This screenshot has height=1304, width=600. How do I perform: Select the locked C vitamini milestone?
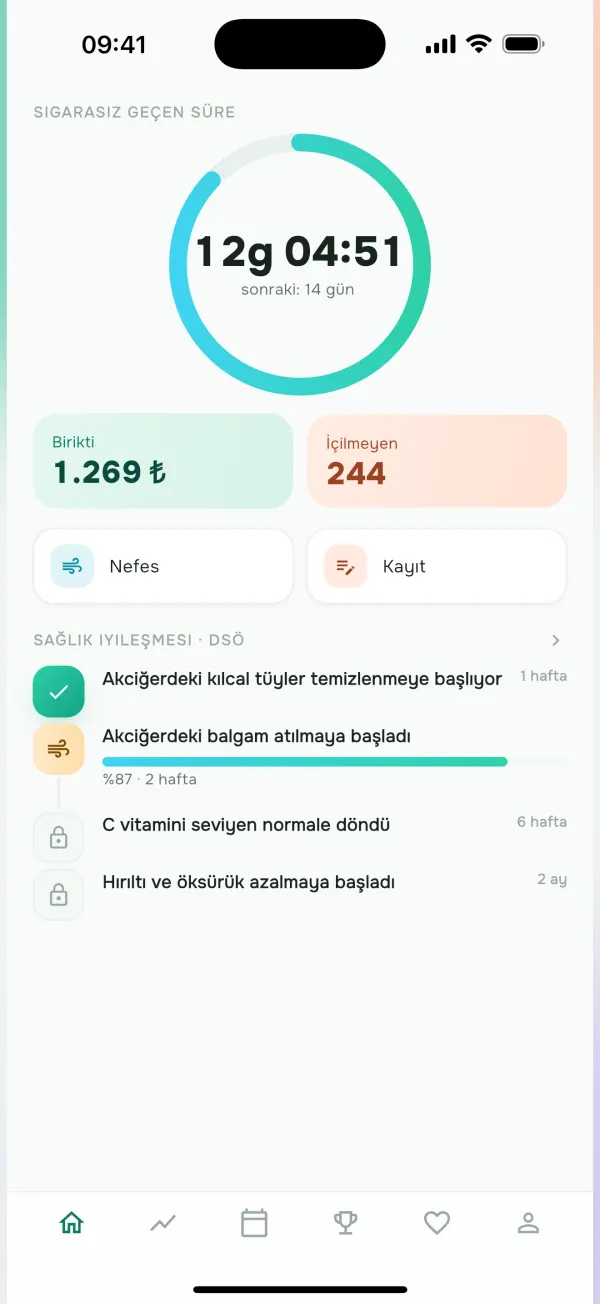[x=300, y=837]
